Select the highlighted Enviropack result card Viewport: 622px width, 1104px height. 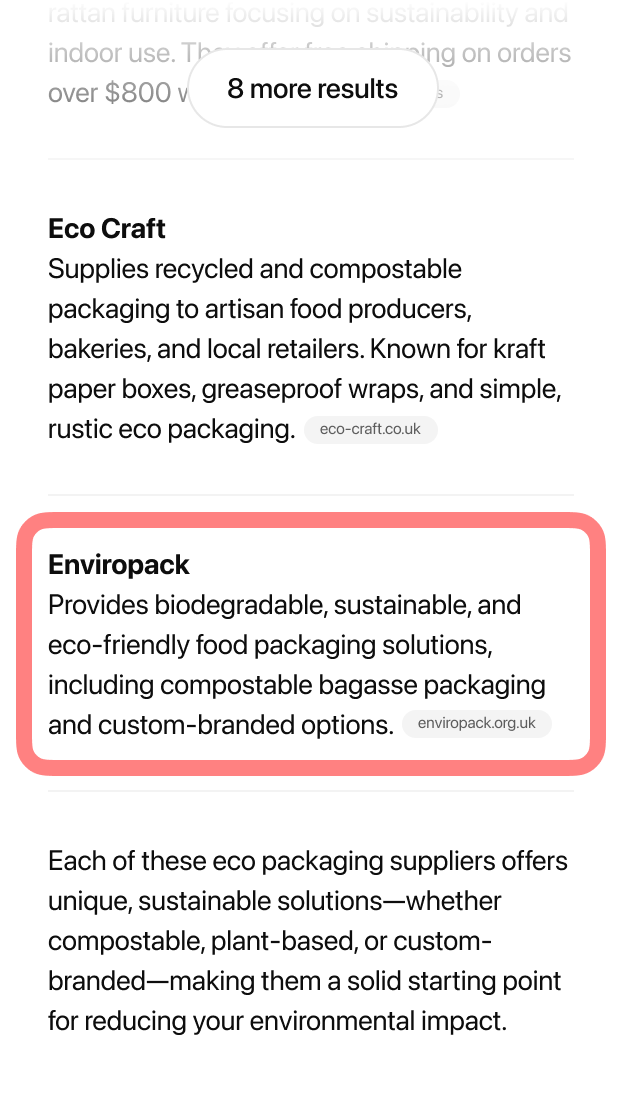311,644
